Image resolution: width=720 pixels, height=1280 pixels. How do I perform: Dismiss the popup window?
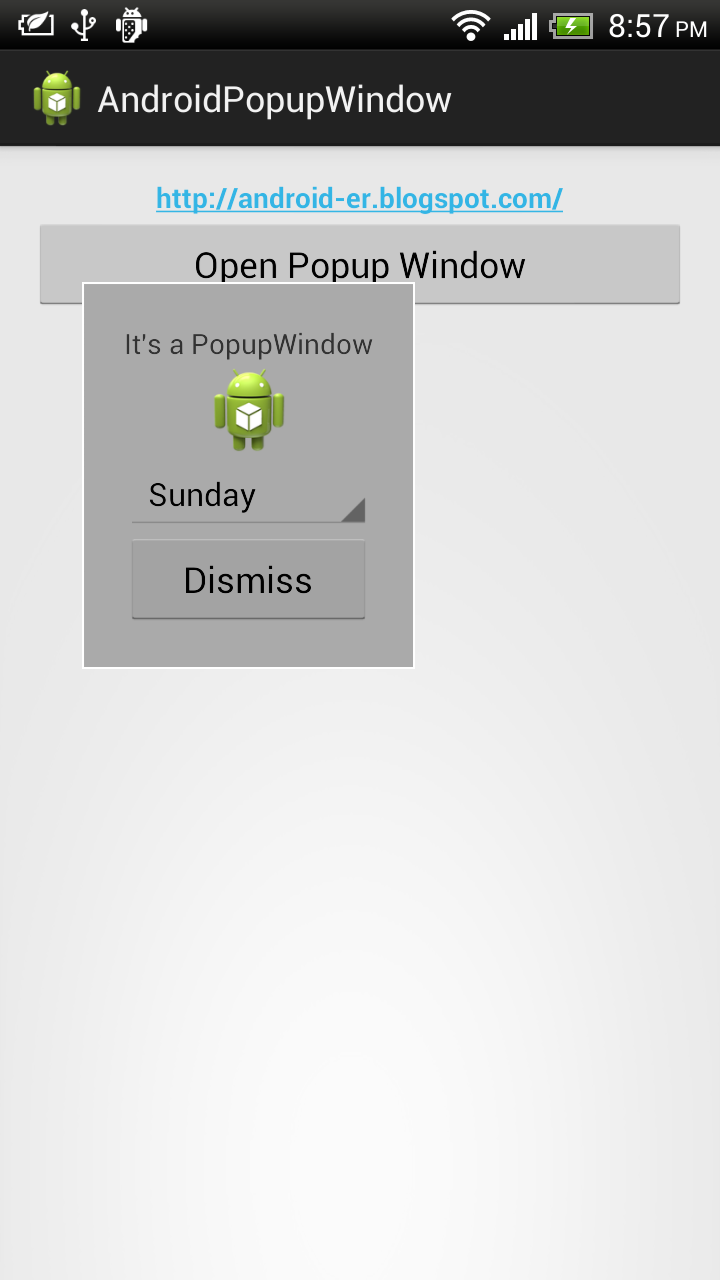click(x=248, y=580)
